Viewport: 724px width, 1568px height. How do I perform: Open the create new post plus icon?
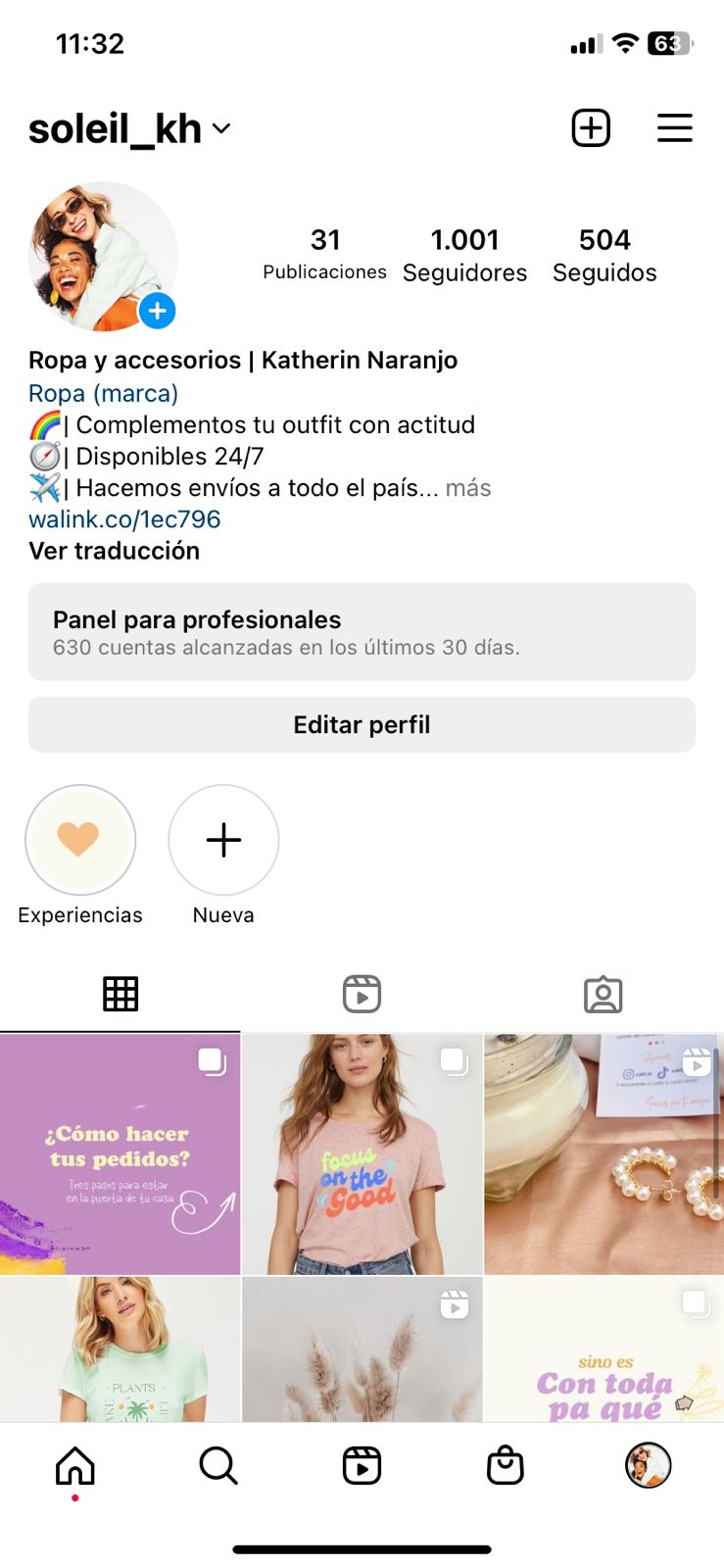[591, 127]
